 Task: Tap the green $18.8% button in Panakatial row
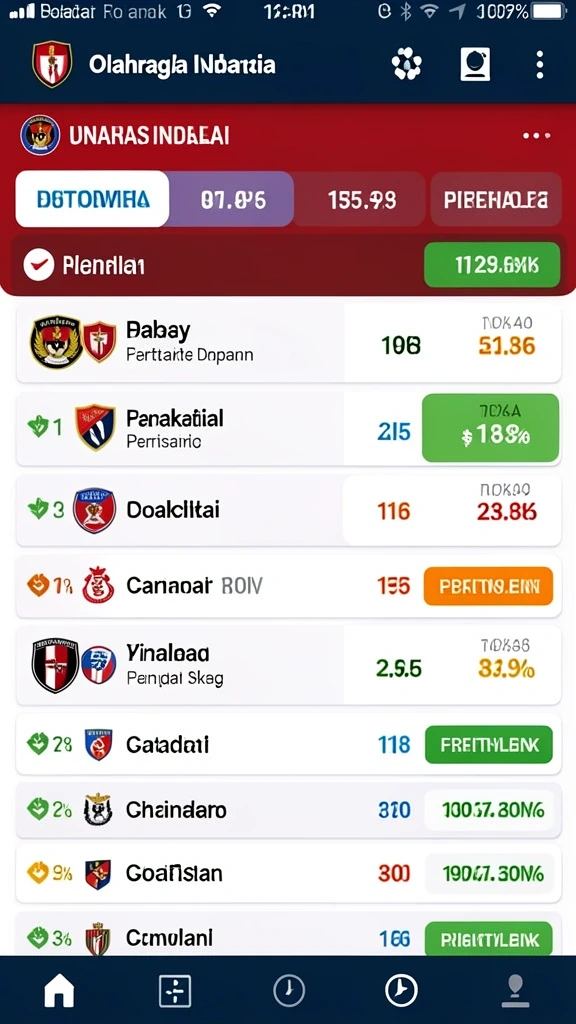[x=490, y=428]
